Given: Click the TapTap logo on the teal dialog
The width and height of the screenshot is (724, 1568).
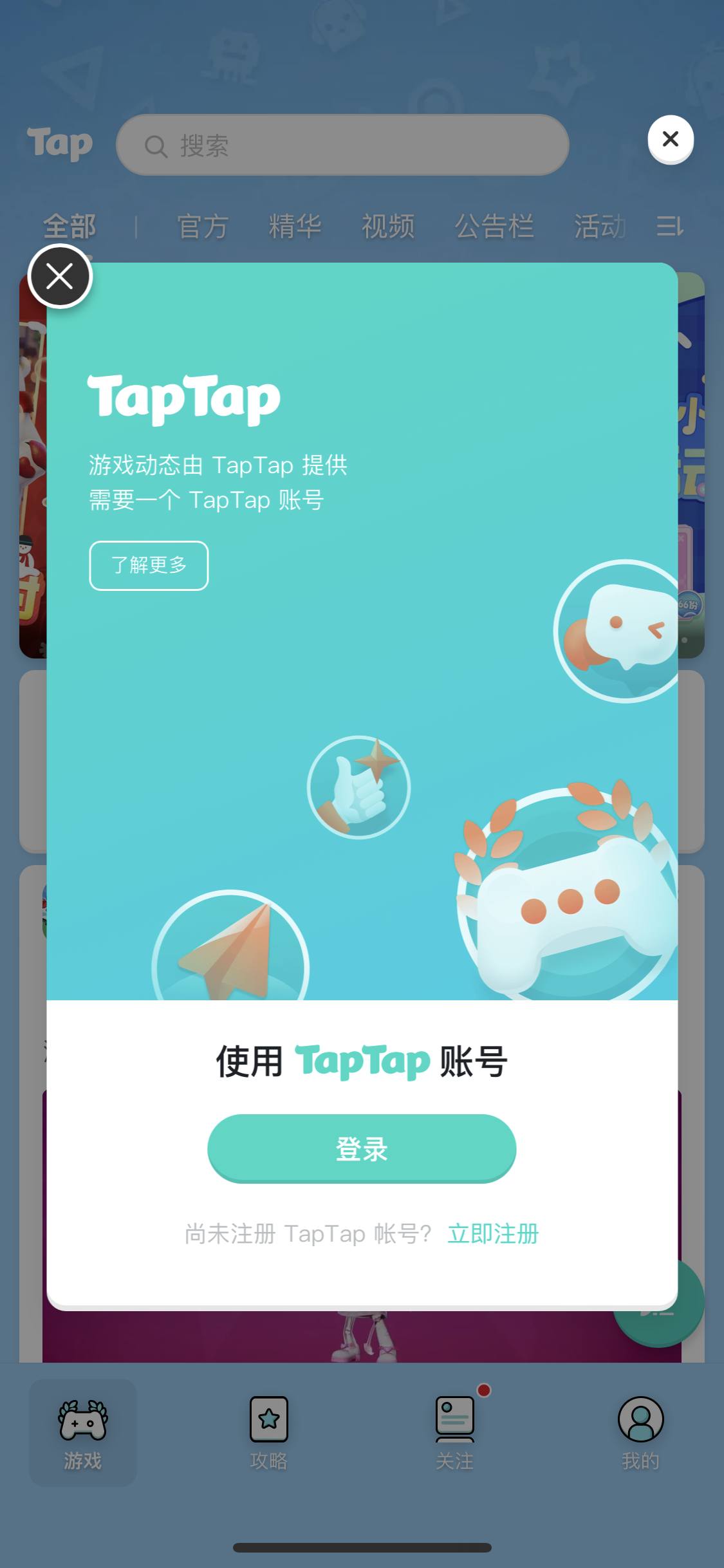Looking at the screenshot, I should pyautogui.click(x=184, y=398).
